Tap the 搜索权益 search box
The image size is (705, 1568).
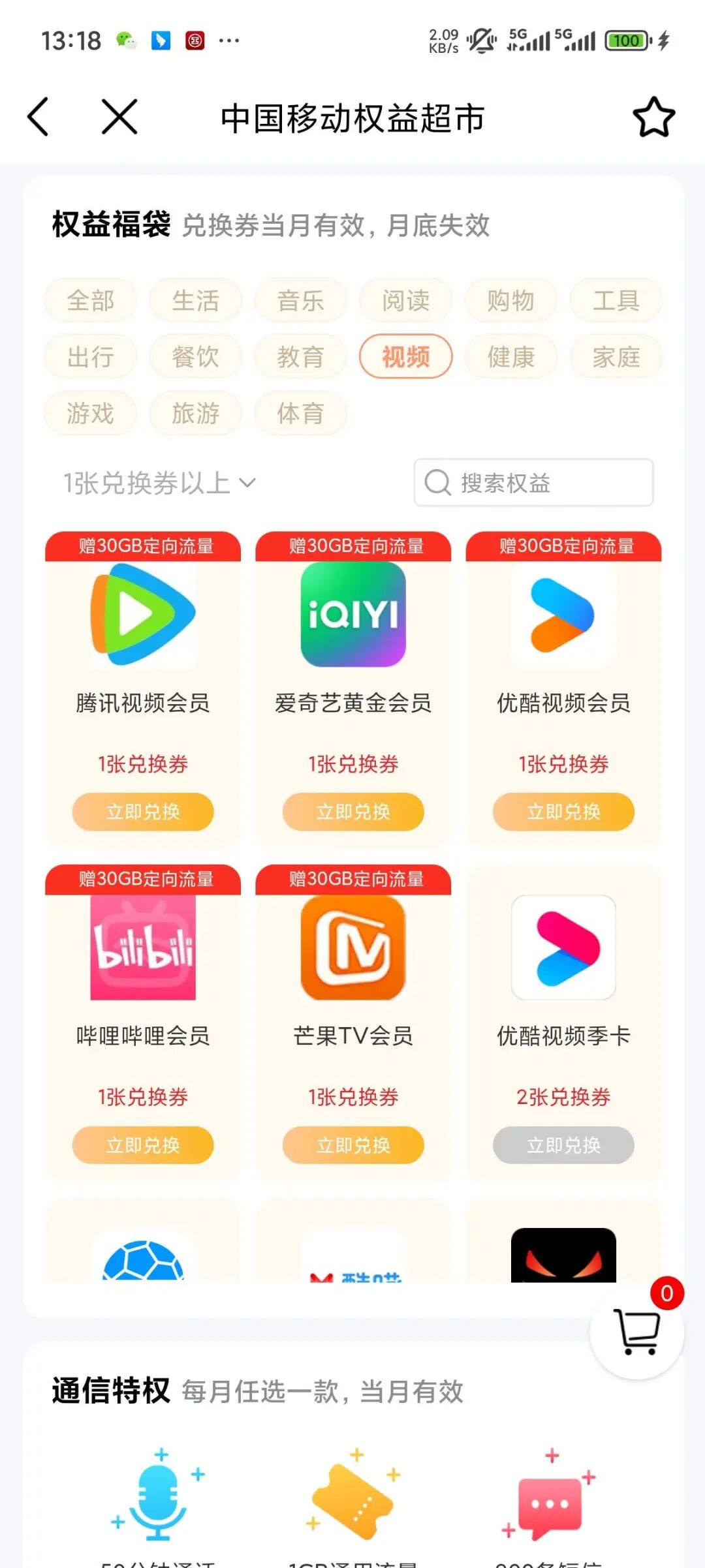[533, 483]
